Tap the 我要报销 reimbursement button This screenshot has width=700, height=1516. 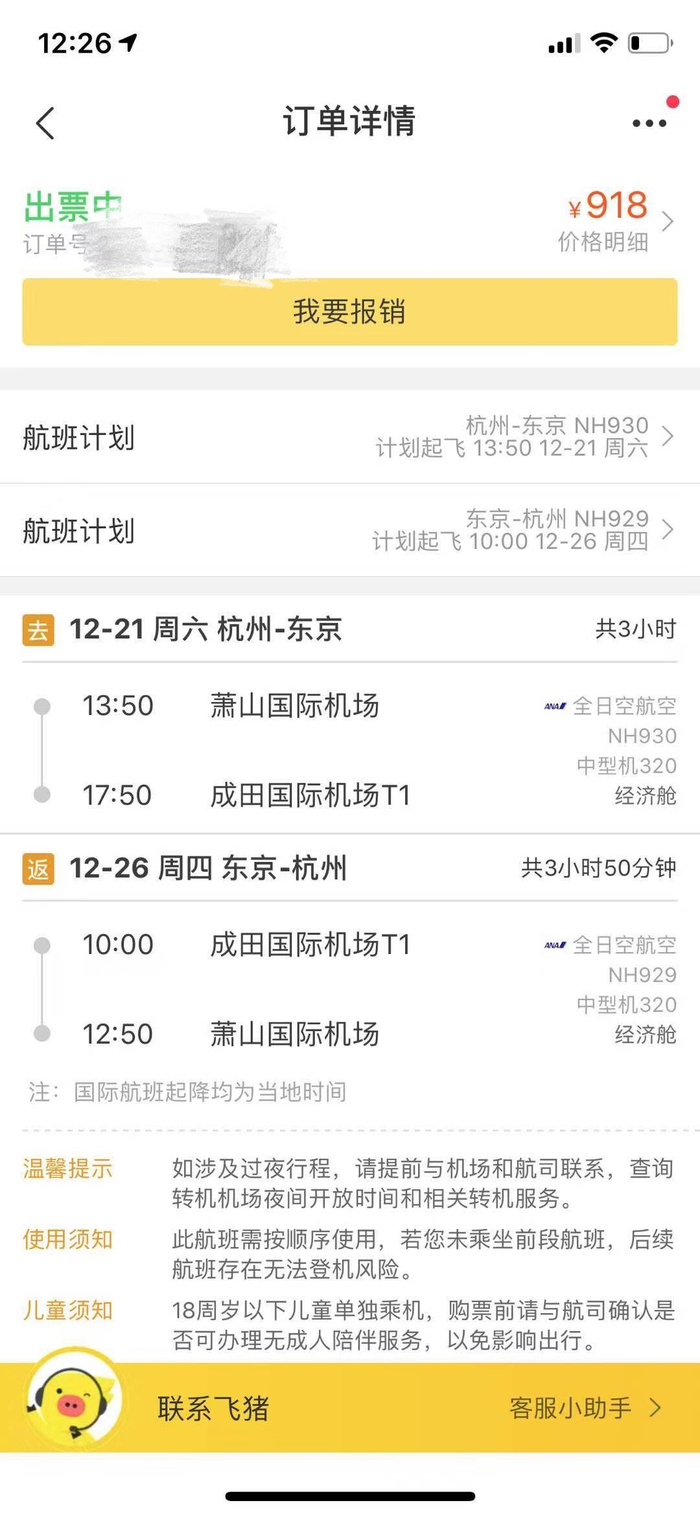coord(349,312)
